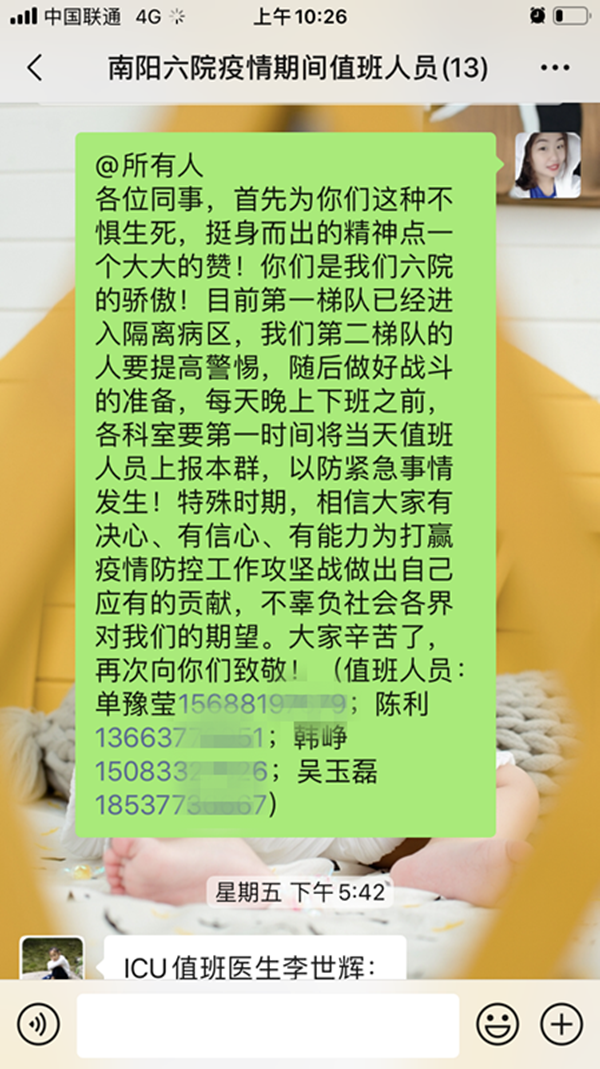Open the ICU message sender's avatar

click(52, 959)
